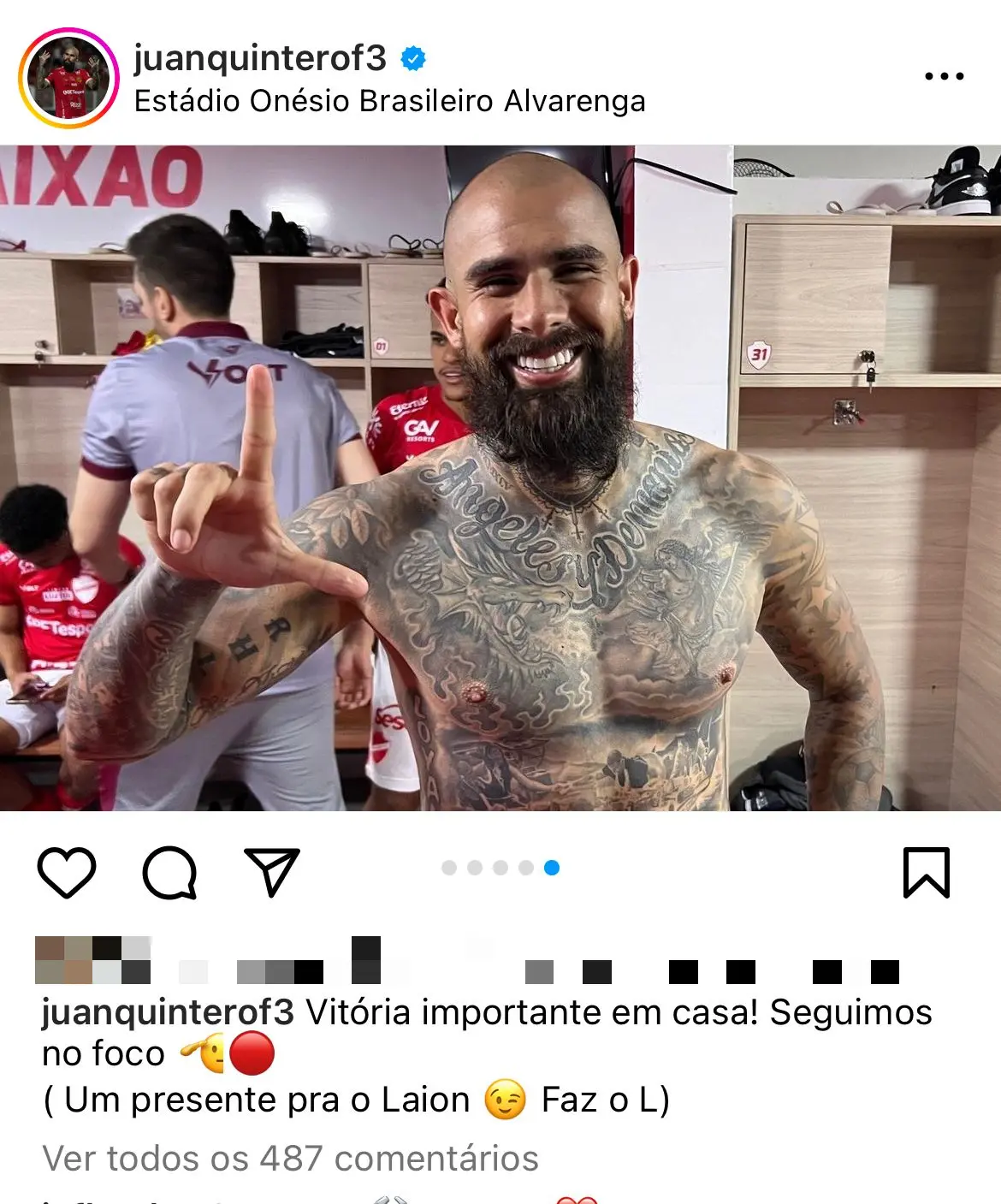Viewport: 1001px width, 1204px height.
Task: Open location Estádio Onésio Brasileiro Alvarenga
Action: (x=389, y=102)
